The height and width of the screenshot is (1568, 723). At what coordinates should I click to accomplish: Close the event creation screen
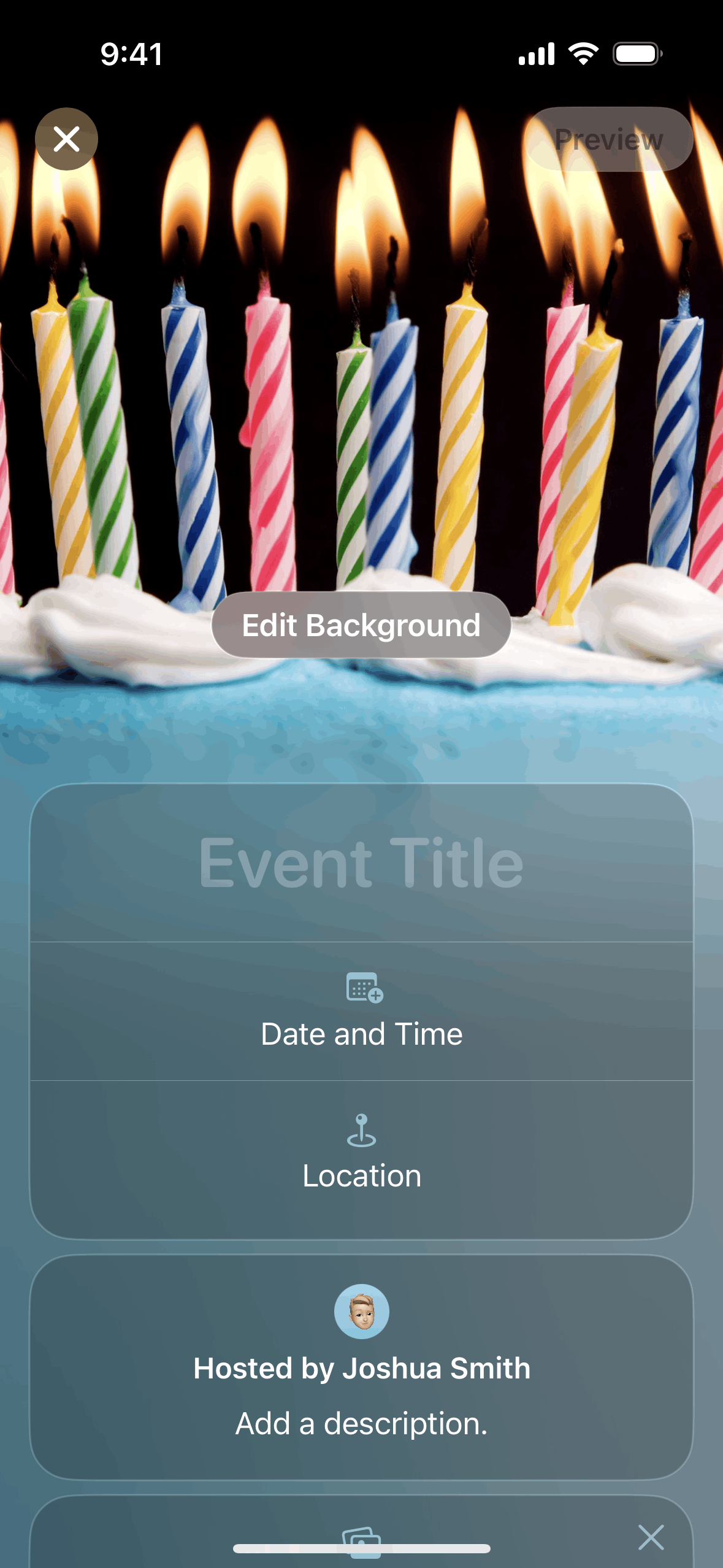(x=66, y=139)
